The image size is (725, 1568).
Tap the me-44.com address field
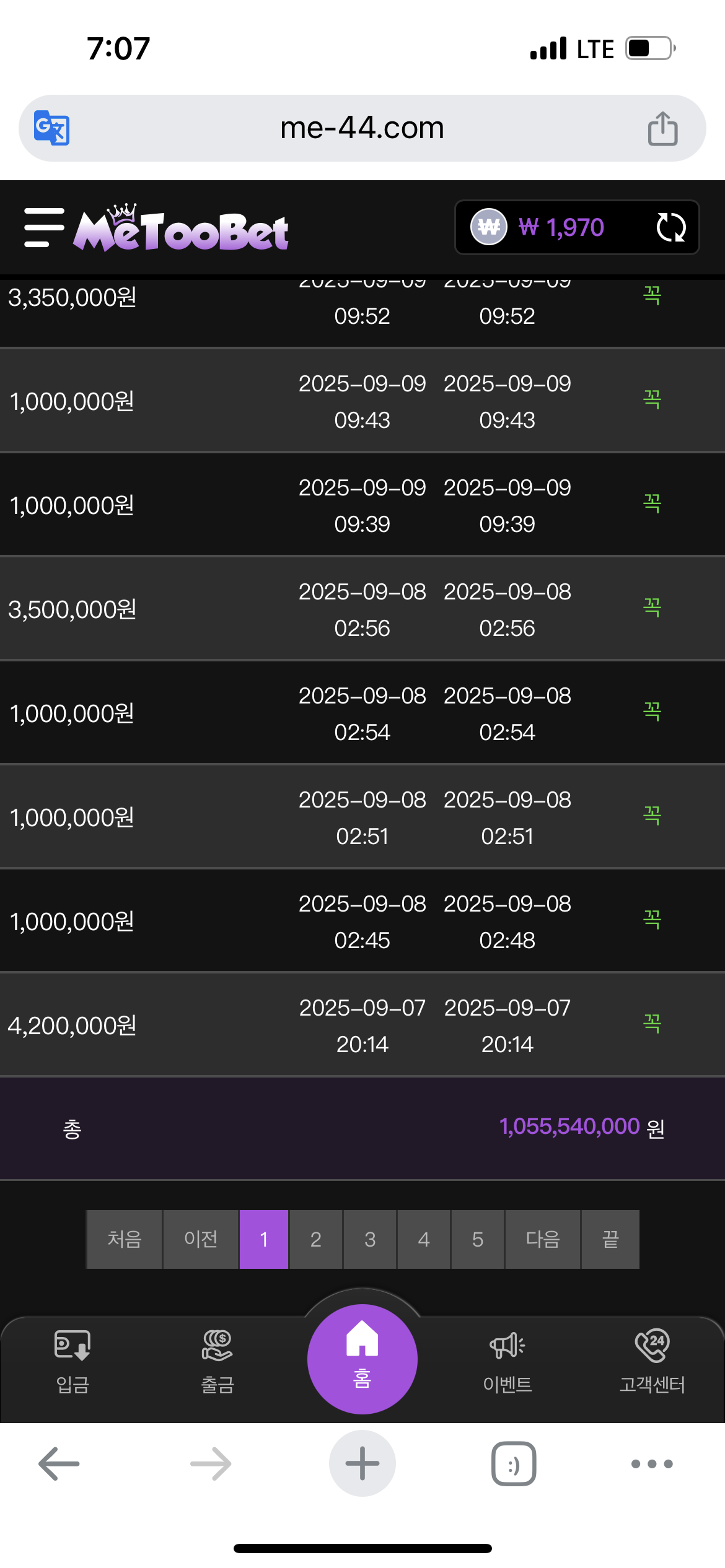(x=362, y=128)
